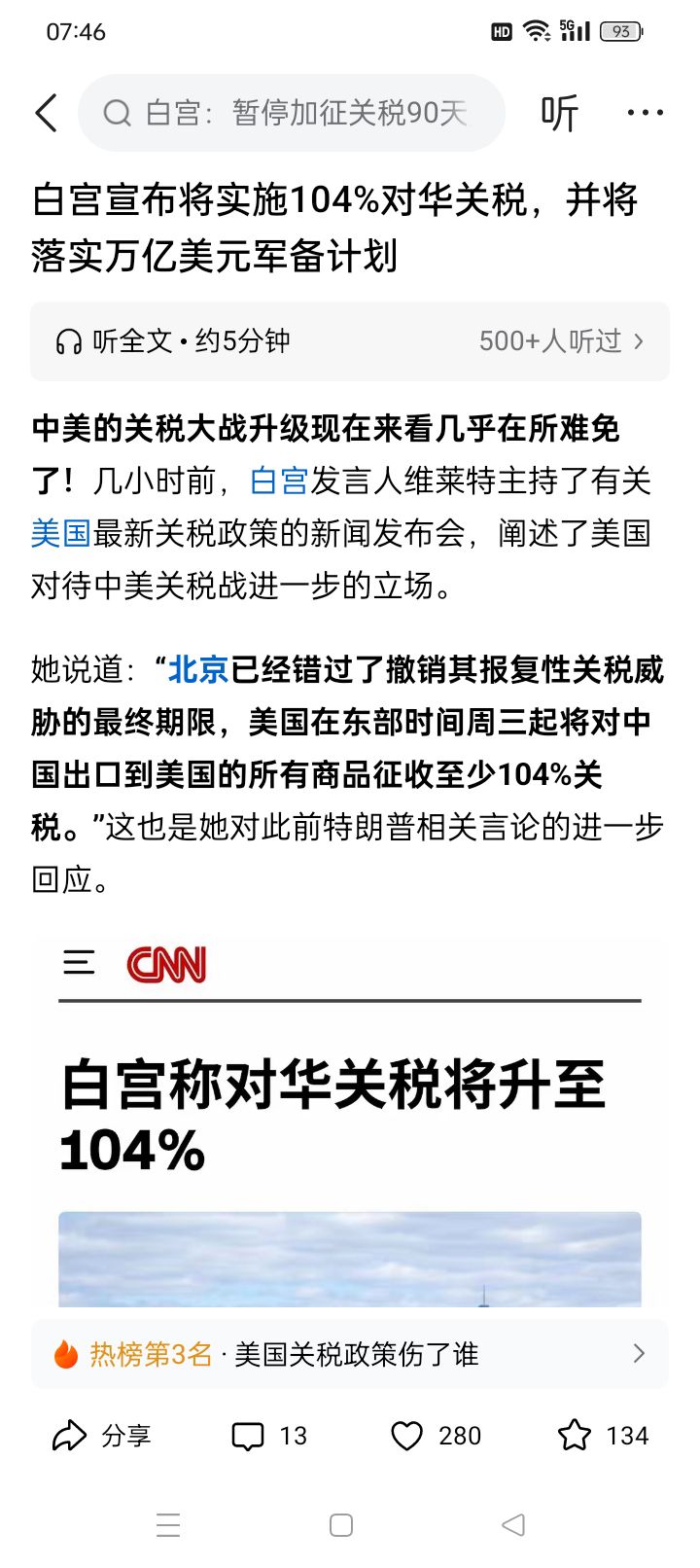
Task: Open the 白宫 link in first paragraph
Action: [x=279, y=481]
